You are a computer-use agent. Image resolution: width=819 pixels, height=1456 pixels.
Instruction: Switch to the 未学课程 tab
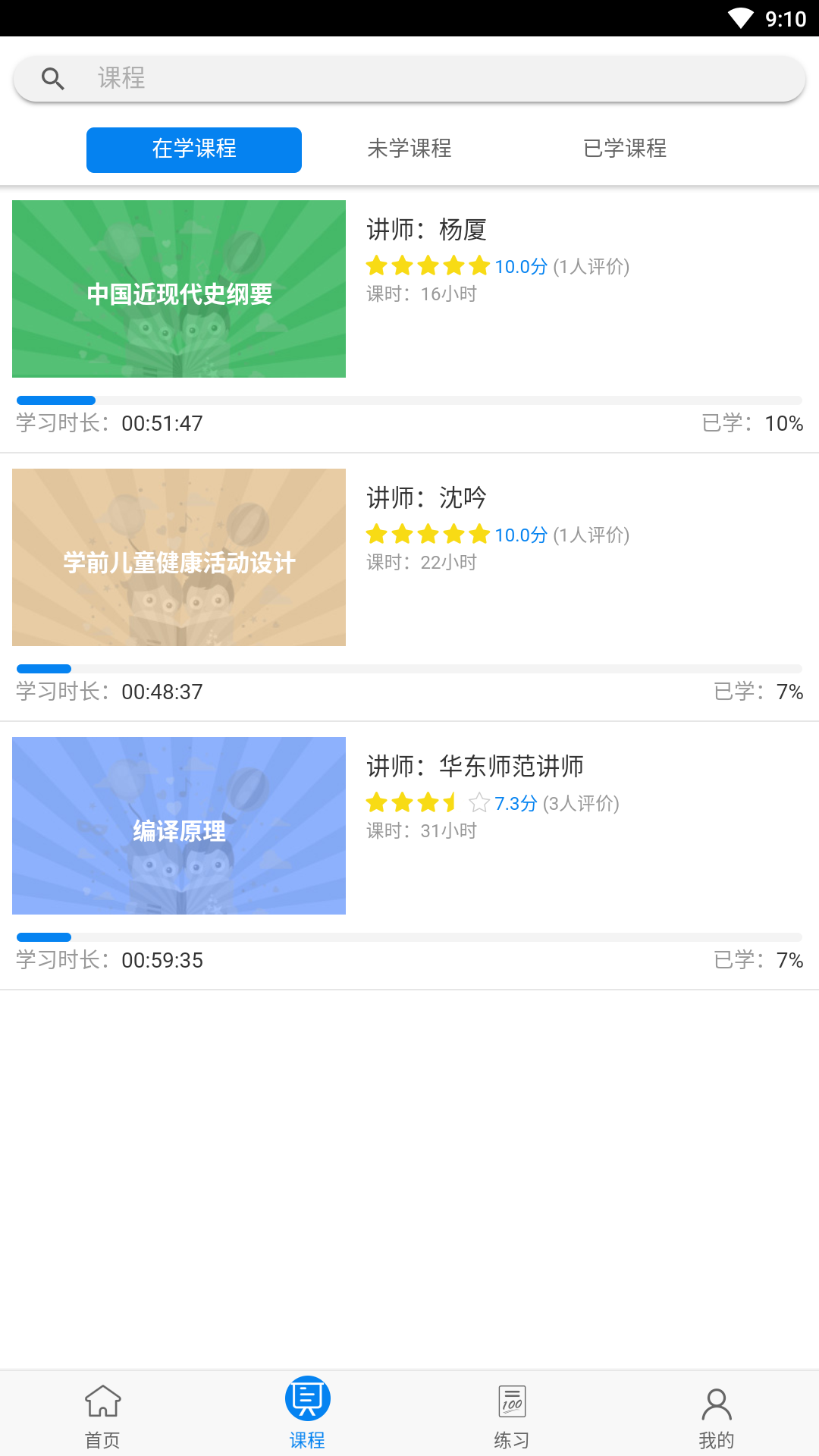[409, 149]
